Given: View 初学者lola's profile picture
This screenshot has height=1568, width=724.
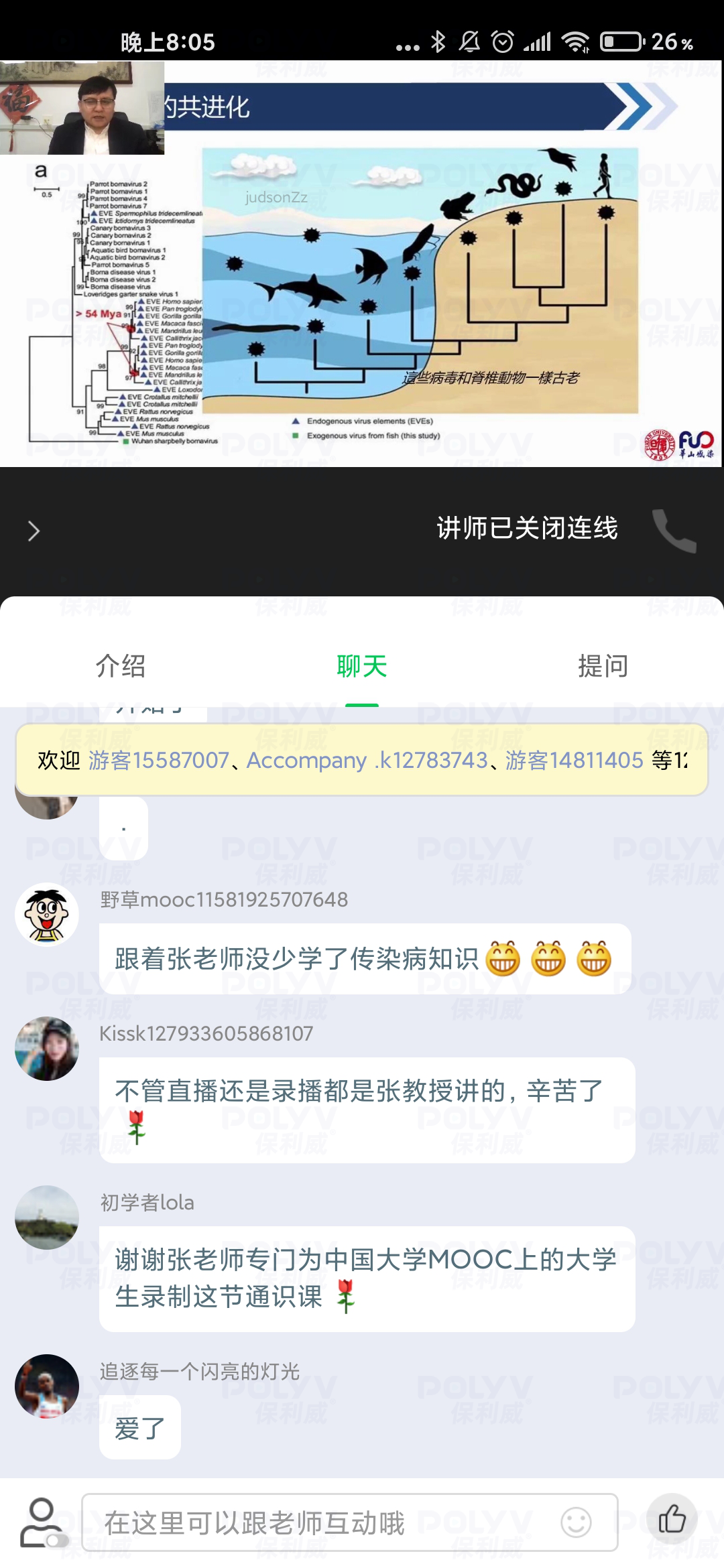Looking at the screenshot, I should coord(47,1217).
